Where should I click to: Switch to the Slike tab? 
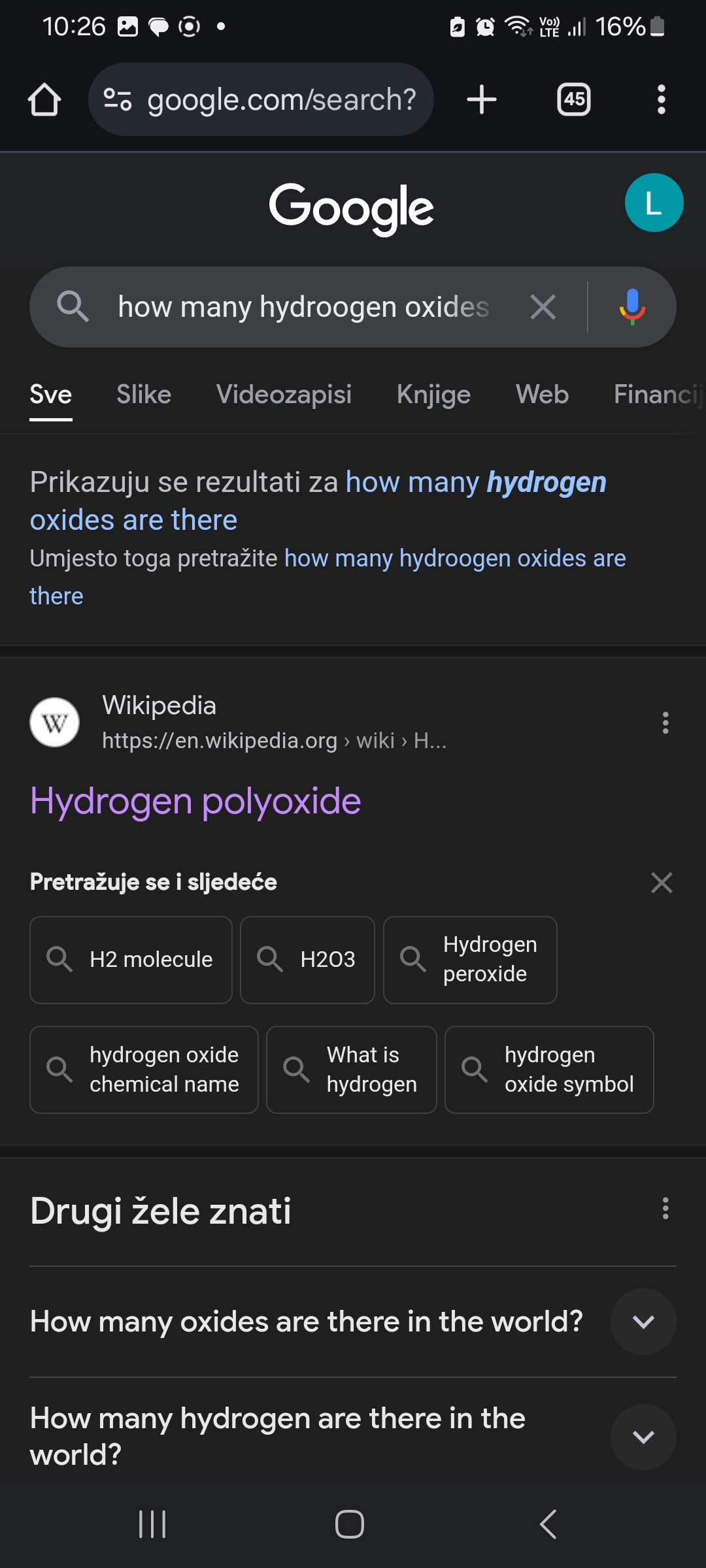pos(144,395)
